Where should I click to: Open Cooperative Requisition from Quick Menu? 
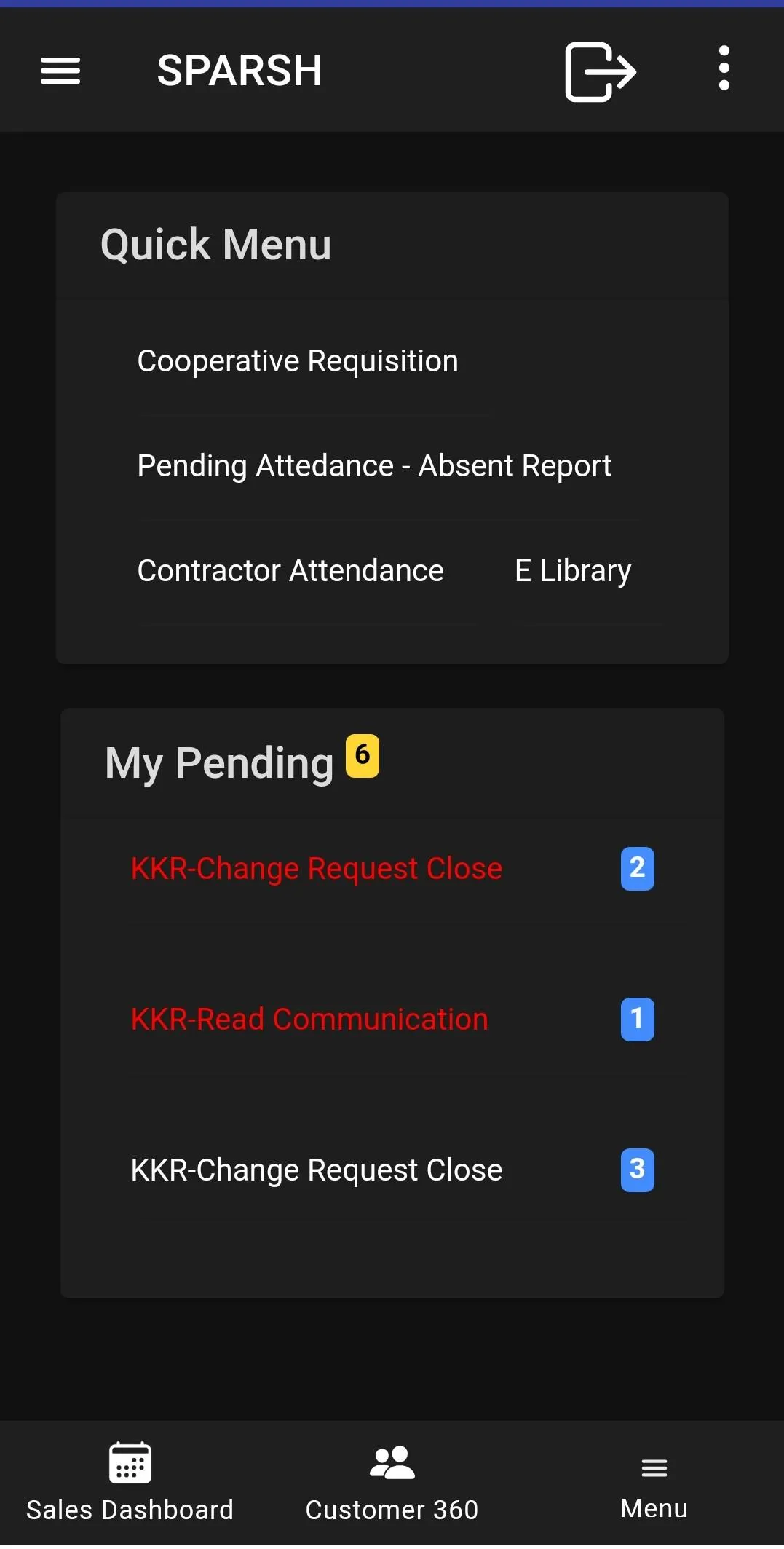pyautogui.click(x=298, y=361)
